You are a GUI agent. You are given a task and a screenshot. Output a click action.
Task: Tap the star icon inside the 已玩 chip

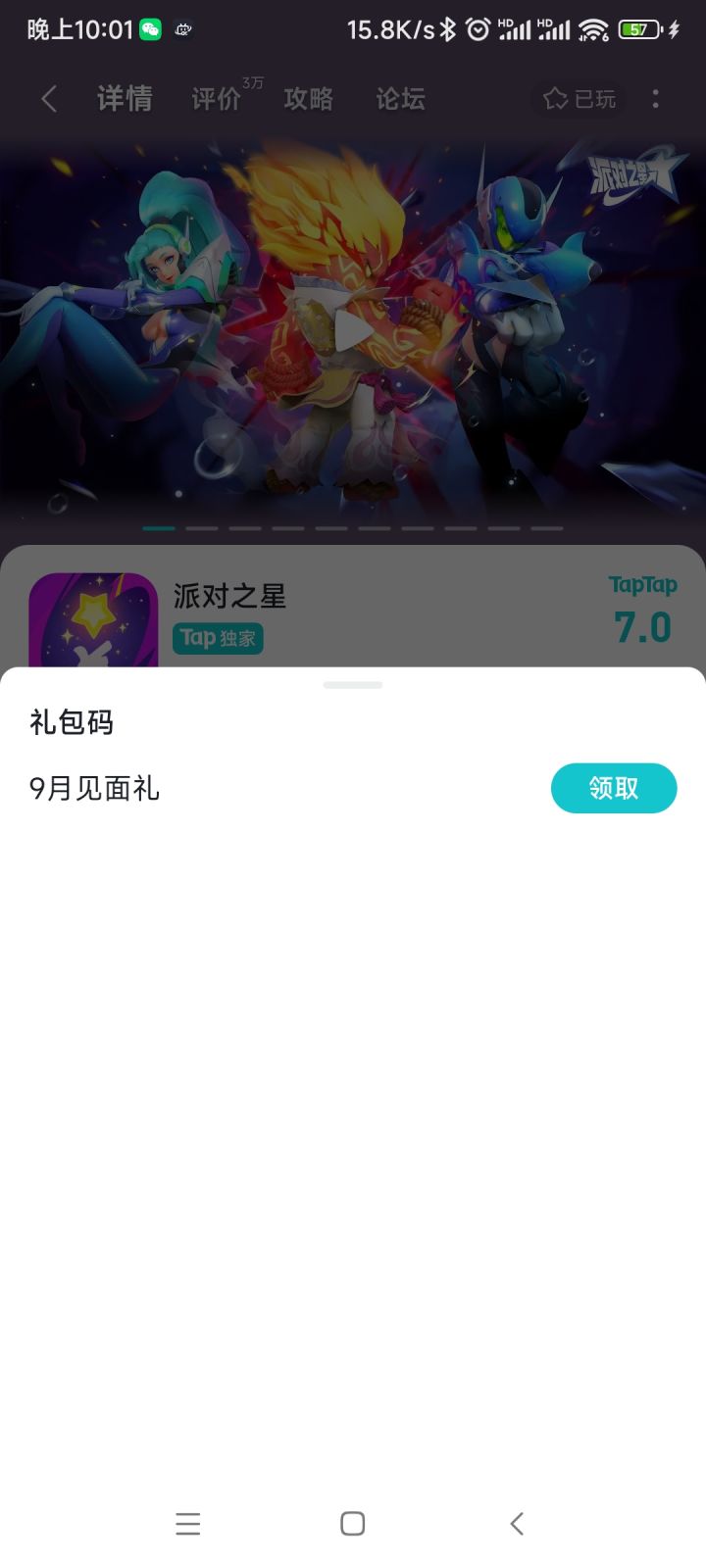tap(555, 99)
